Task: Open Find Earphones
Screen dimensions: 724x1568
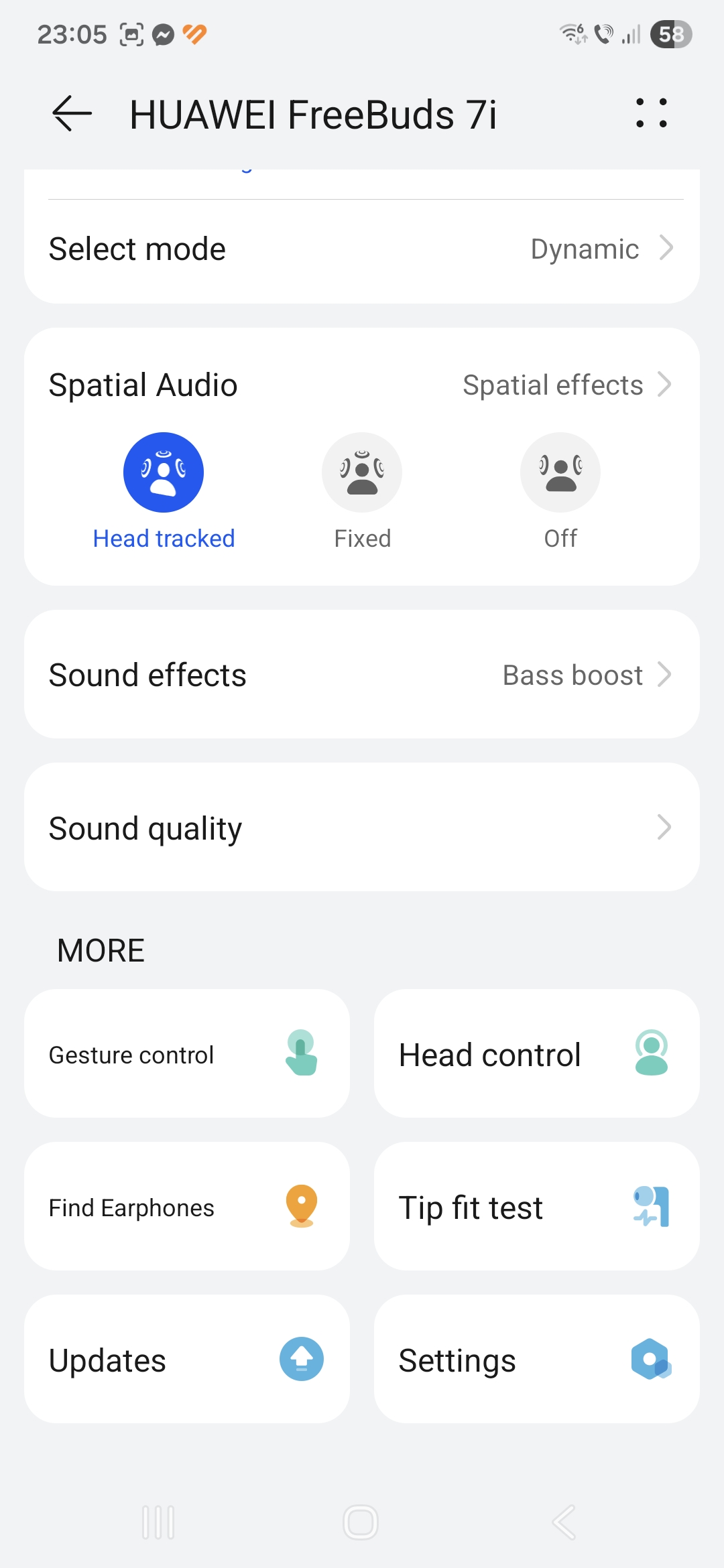Action: 187,1207
